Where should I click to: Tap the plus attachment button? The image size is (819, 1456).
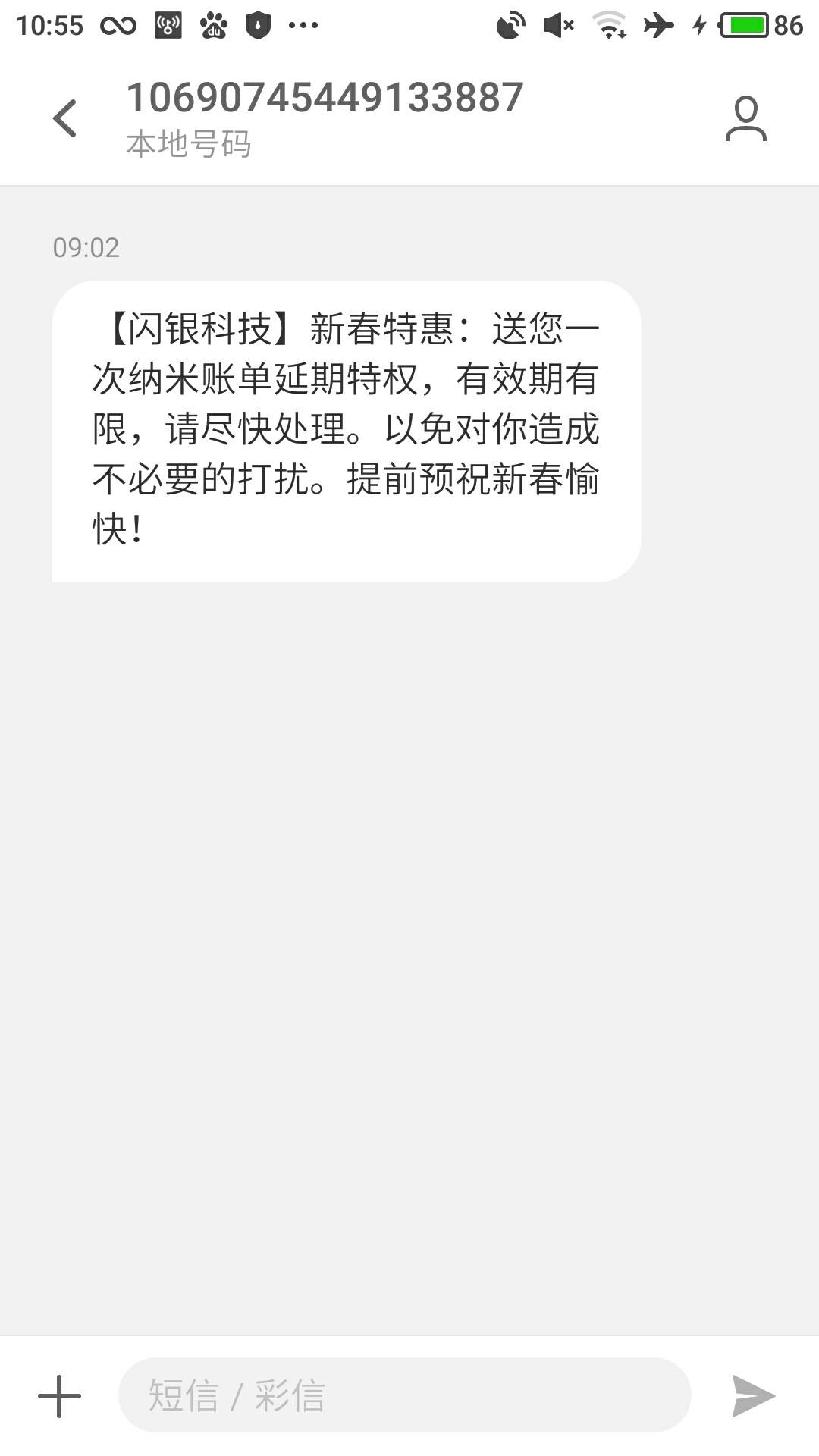(59, 1396)
